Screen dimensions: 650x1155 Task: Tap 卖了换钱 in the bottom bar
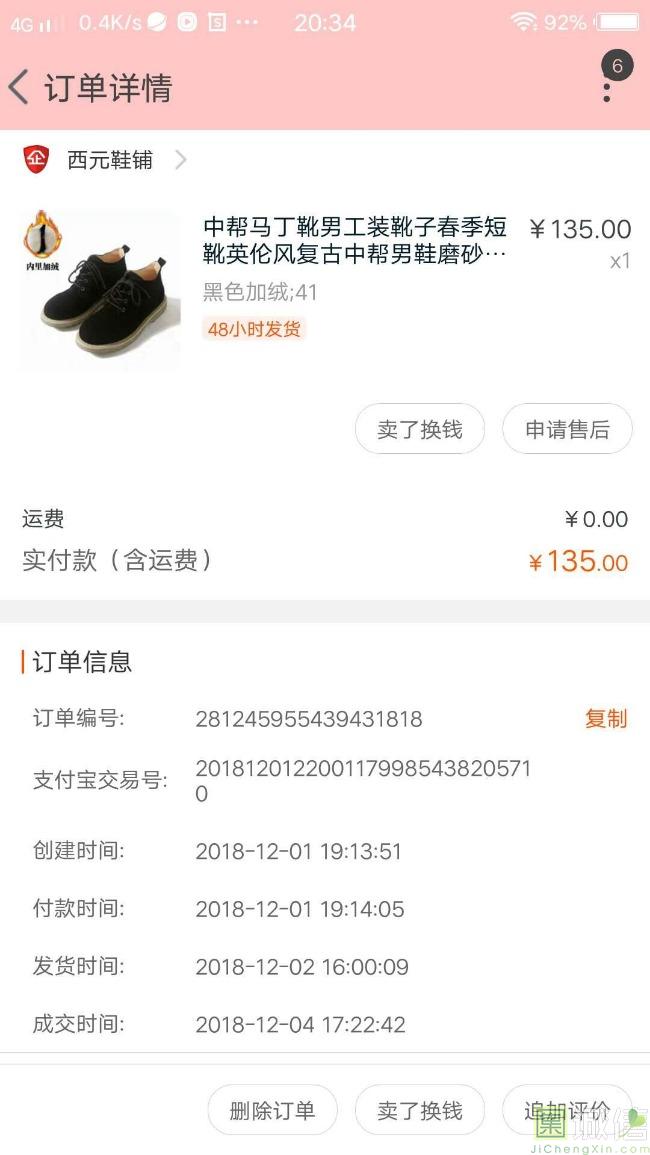(420, 1110)
